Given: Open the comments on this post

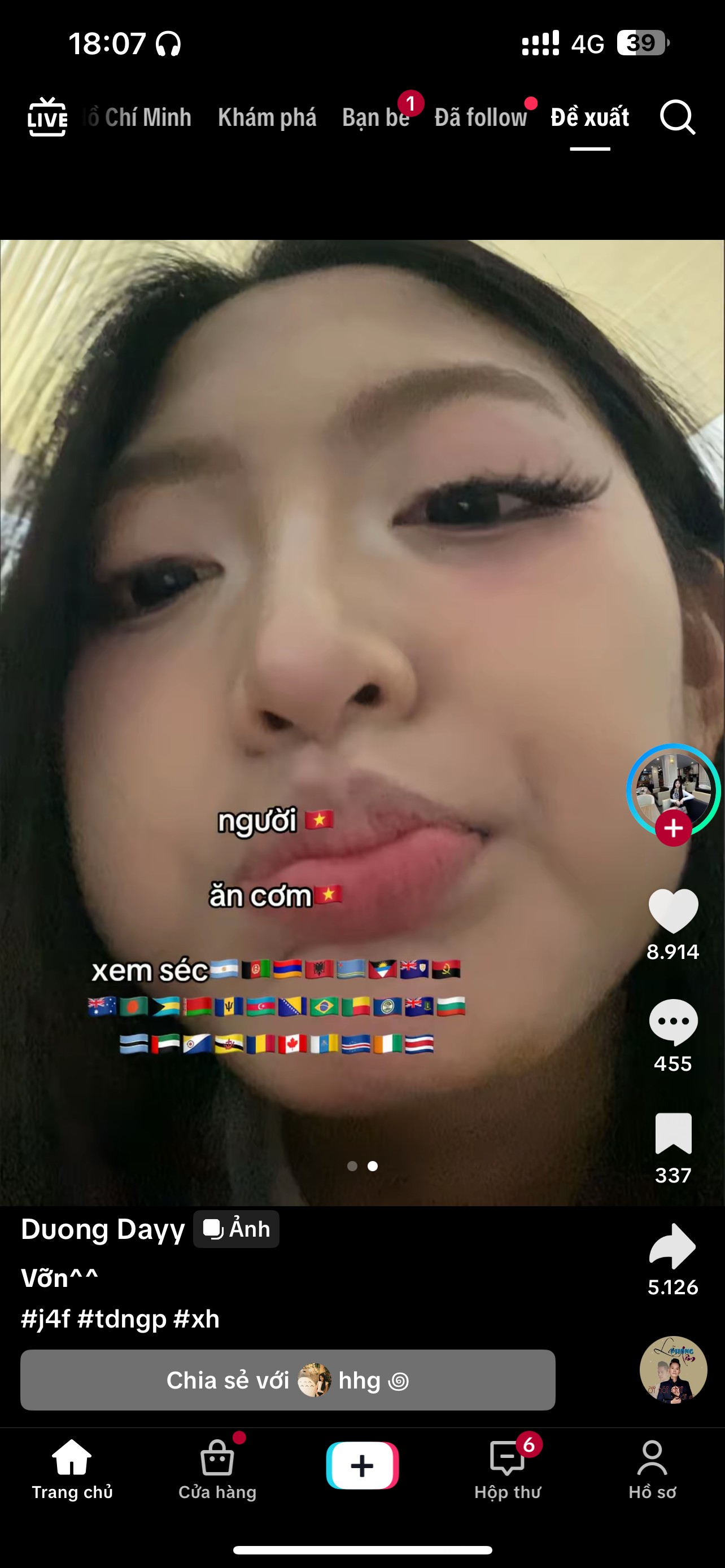Looking at the screenshot, I should click(672, 1022).
